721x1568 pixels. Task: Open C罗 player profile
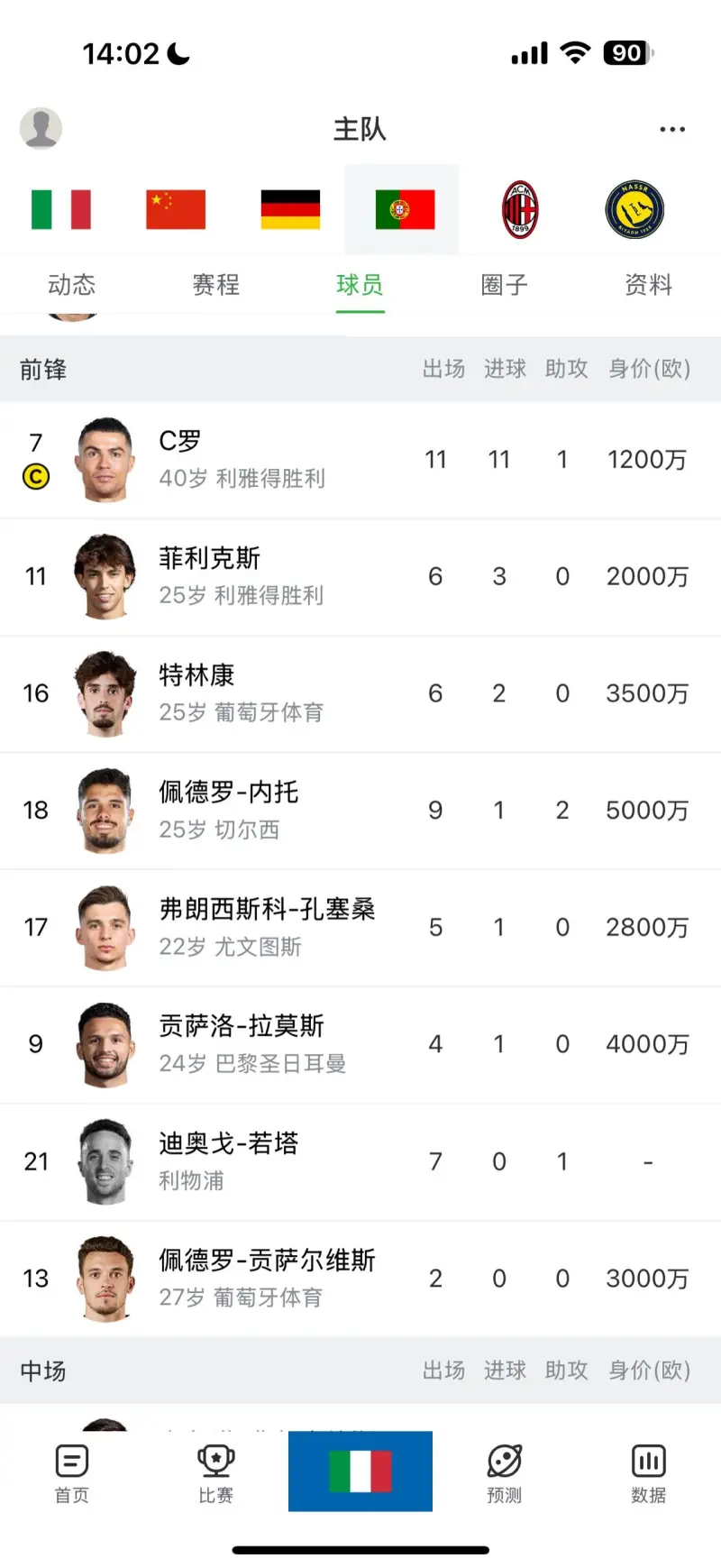(242, 460)
